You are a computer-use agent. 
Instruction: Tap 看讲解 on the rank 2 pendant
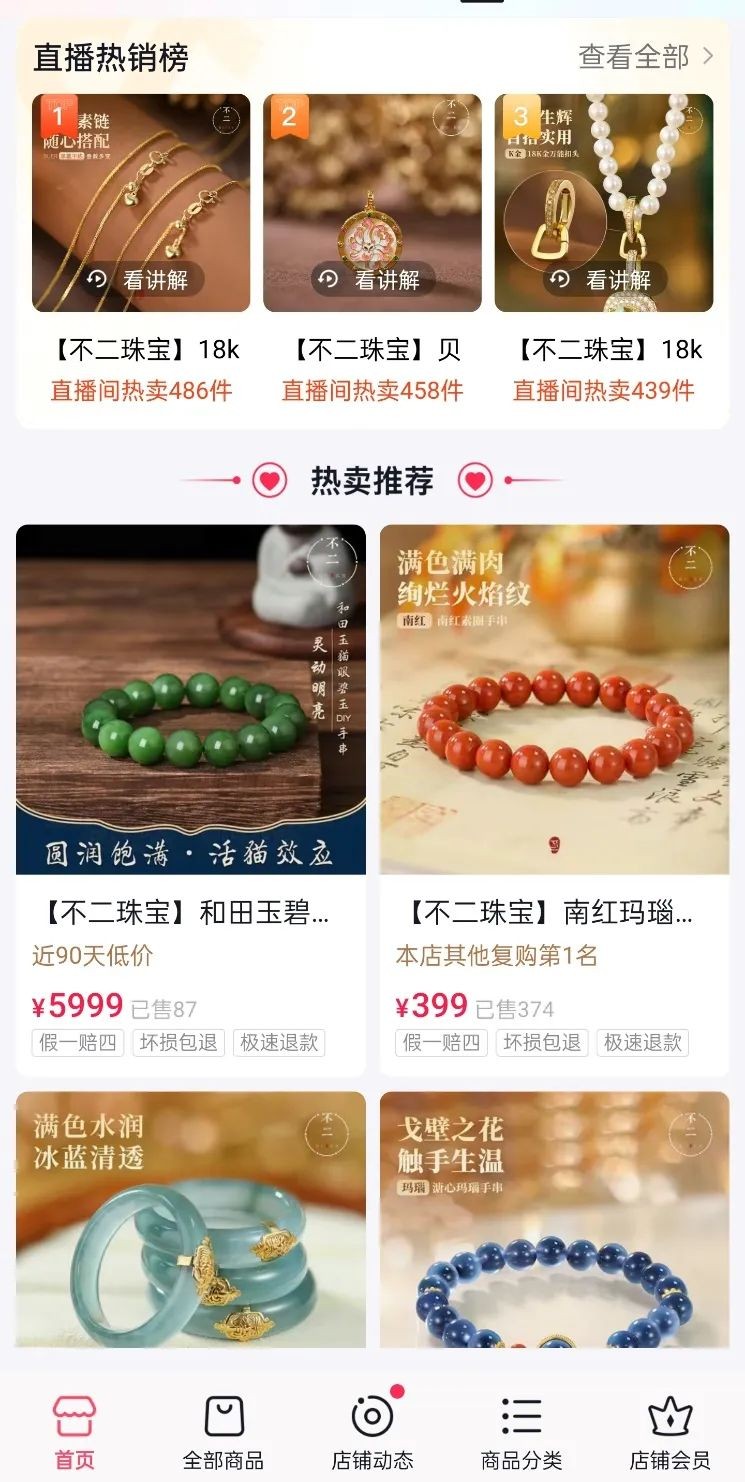[373, 280]
